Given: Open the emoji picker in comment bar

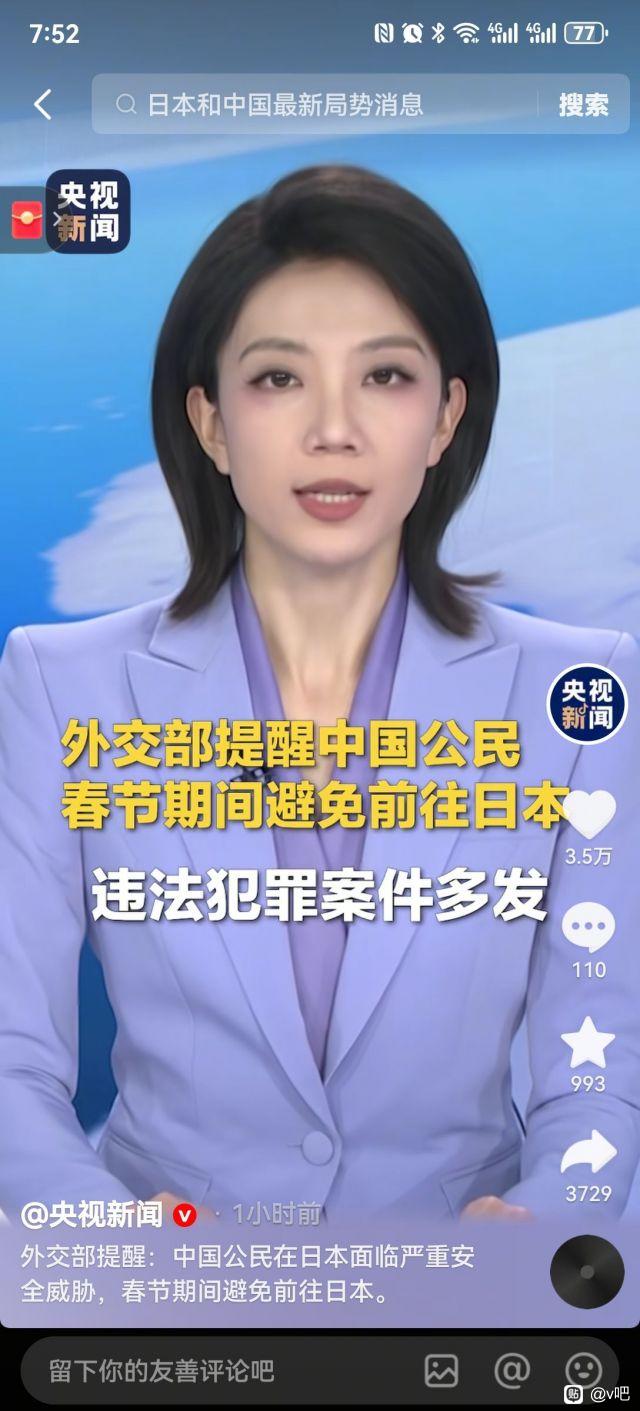Looking at the screenshot, I should pos(582,1368).
